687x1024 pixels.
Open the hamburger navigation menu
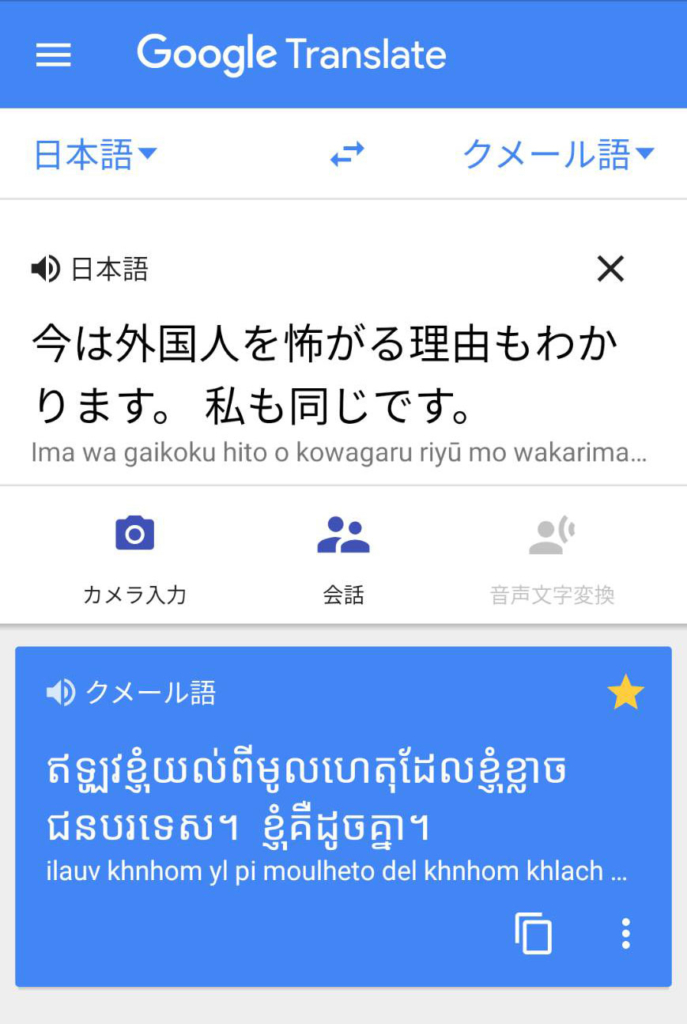(x=53, y=55)
